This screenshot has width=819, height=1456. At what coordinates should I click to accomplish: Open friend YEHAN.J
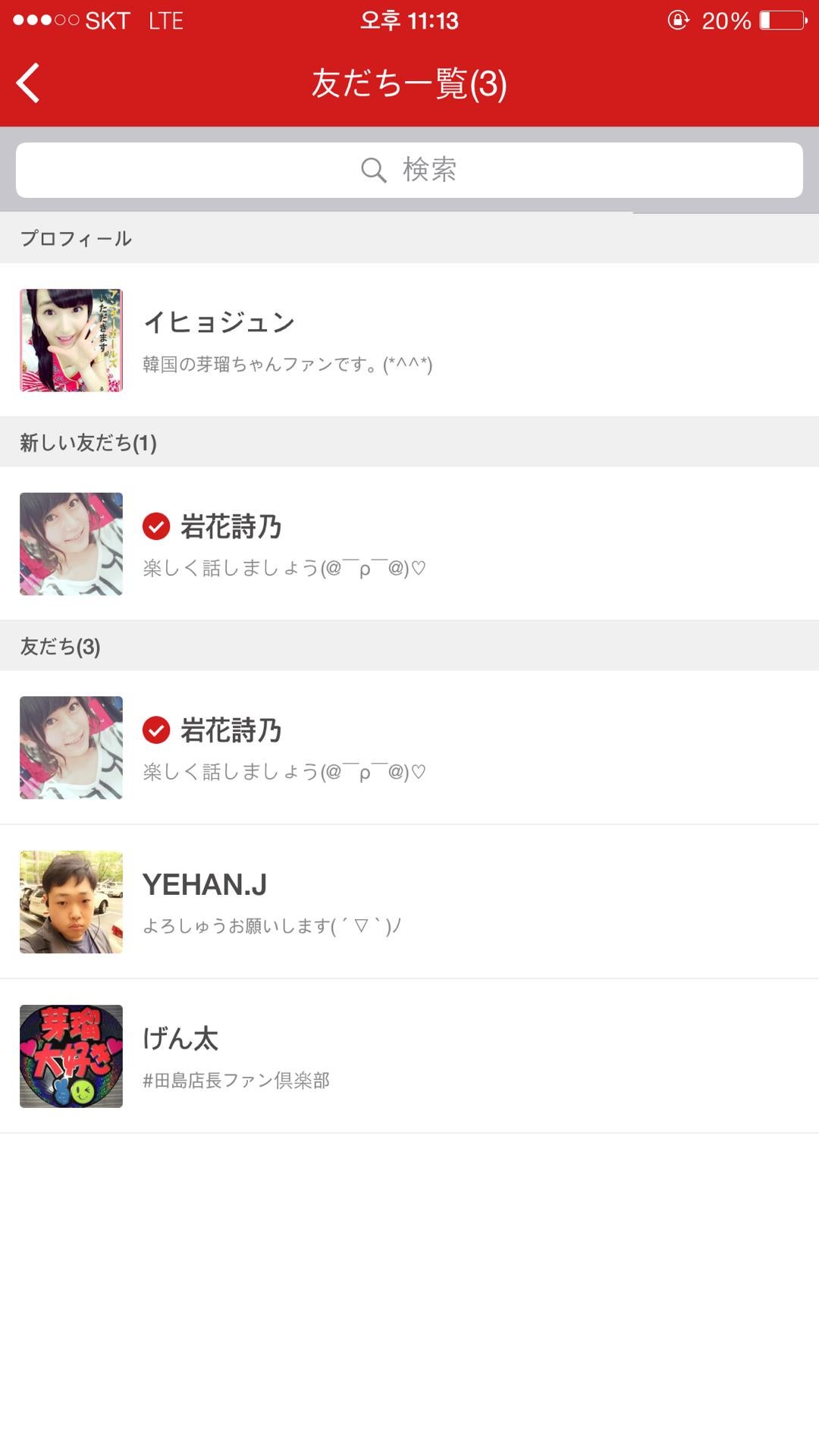409,902
